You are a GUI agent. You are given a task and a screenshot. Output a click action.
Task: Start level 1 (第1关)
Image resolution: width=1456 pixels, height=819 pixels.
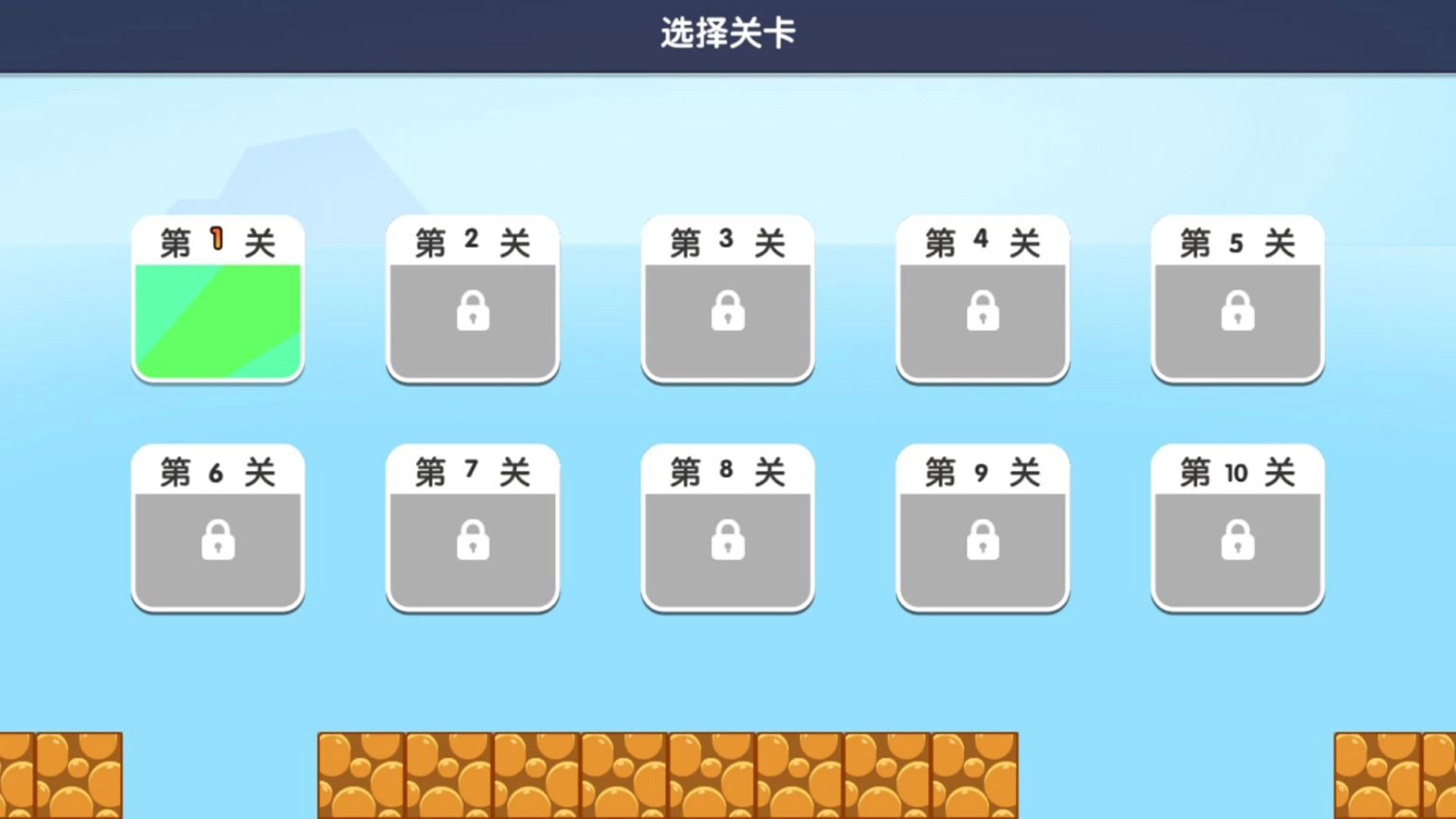[x=218, y=300]
